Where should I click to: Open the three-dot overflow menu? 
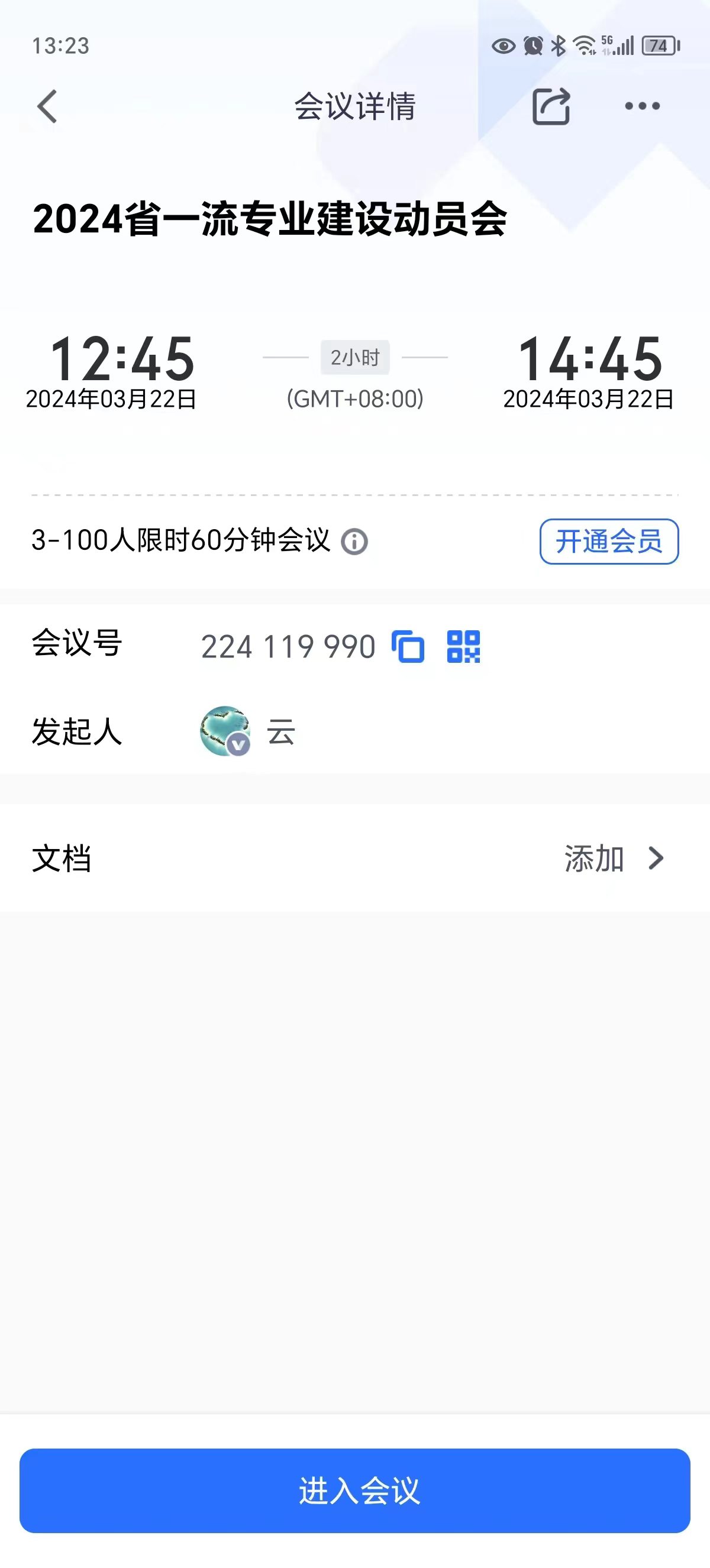click(642, 106)
